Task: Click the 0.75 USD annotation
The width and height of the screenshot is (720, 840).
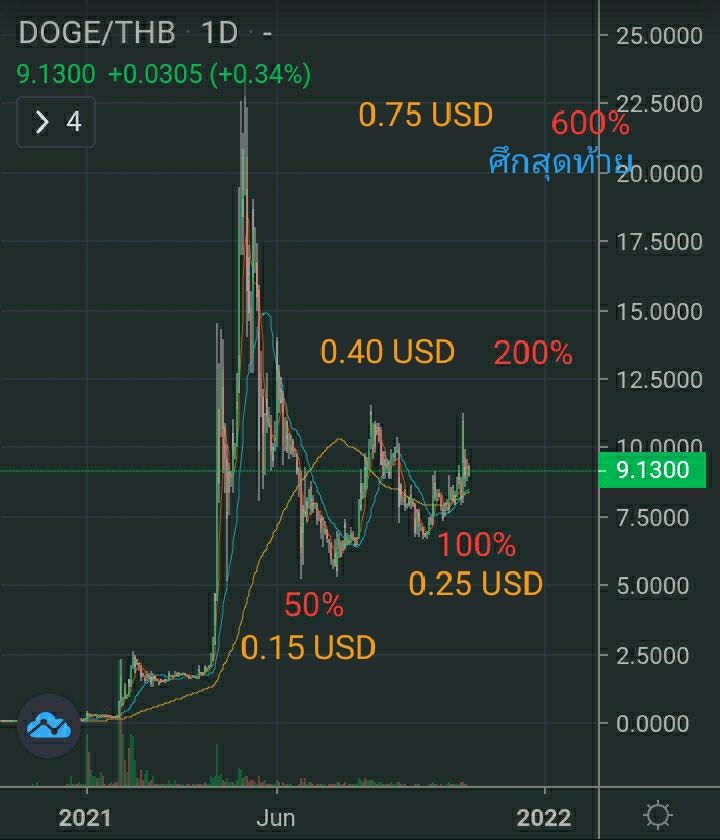Action: [426, 114]
